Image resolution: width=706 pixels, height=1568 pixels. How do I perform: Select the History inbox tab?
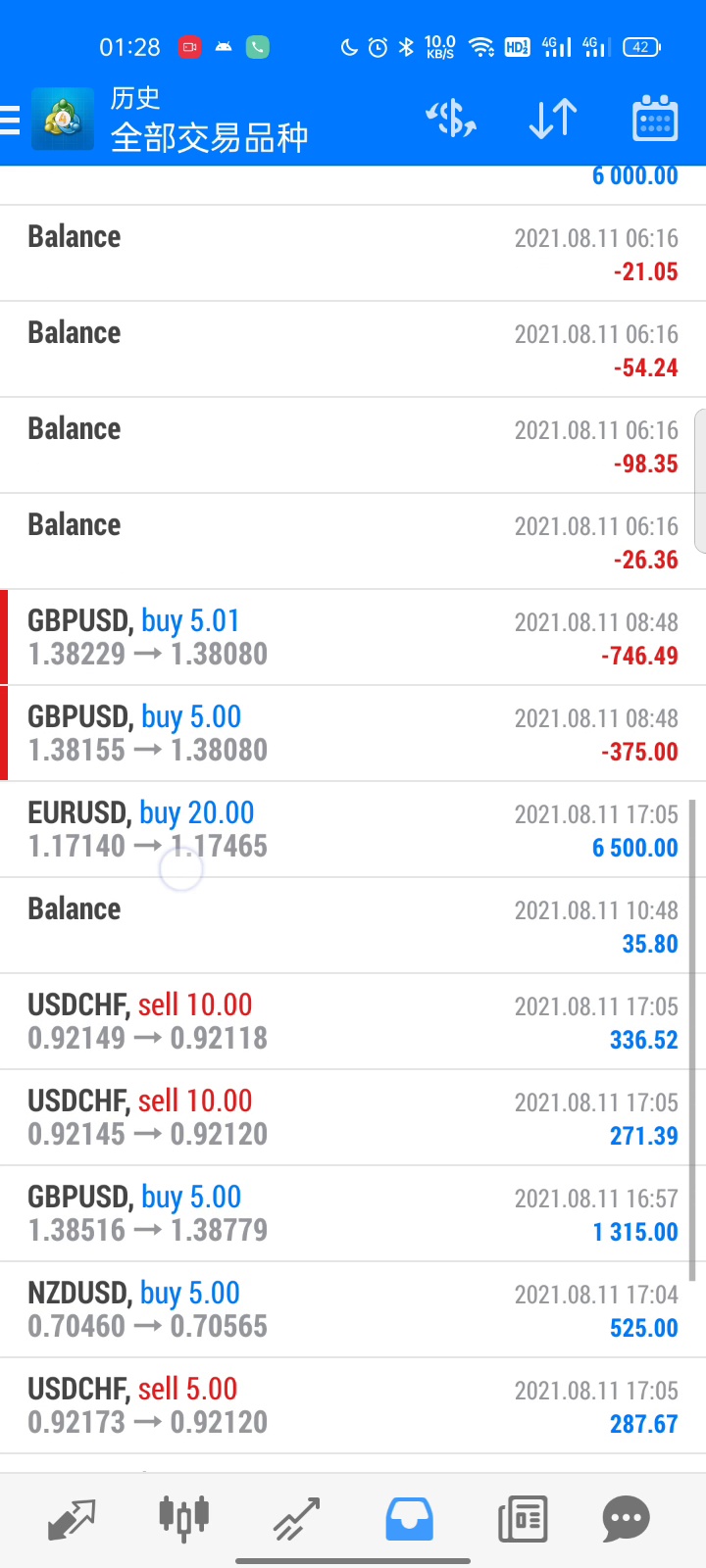coord(409,1518)
